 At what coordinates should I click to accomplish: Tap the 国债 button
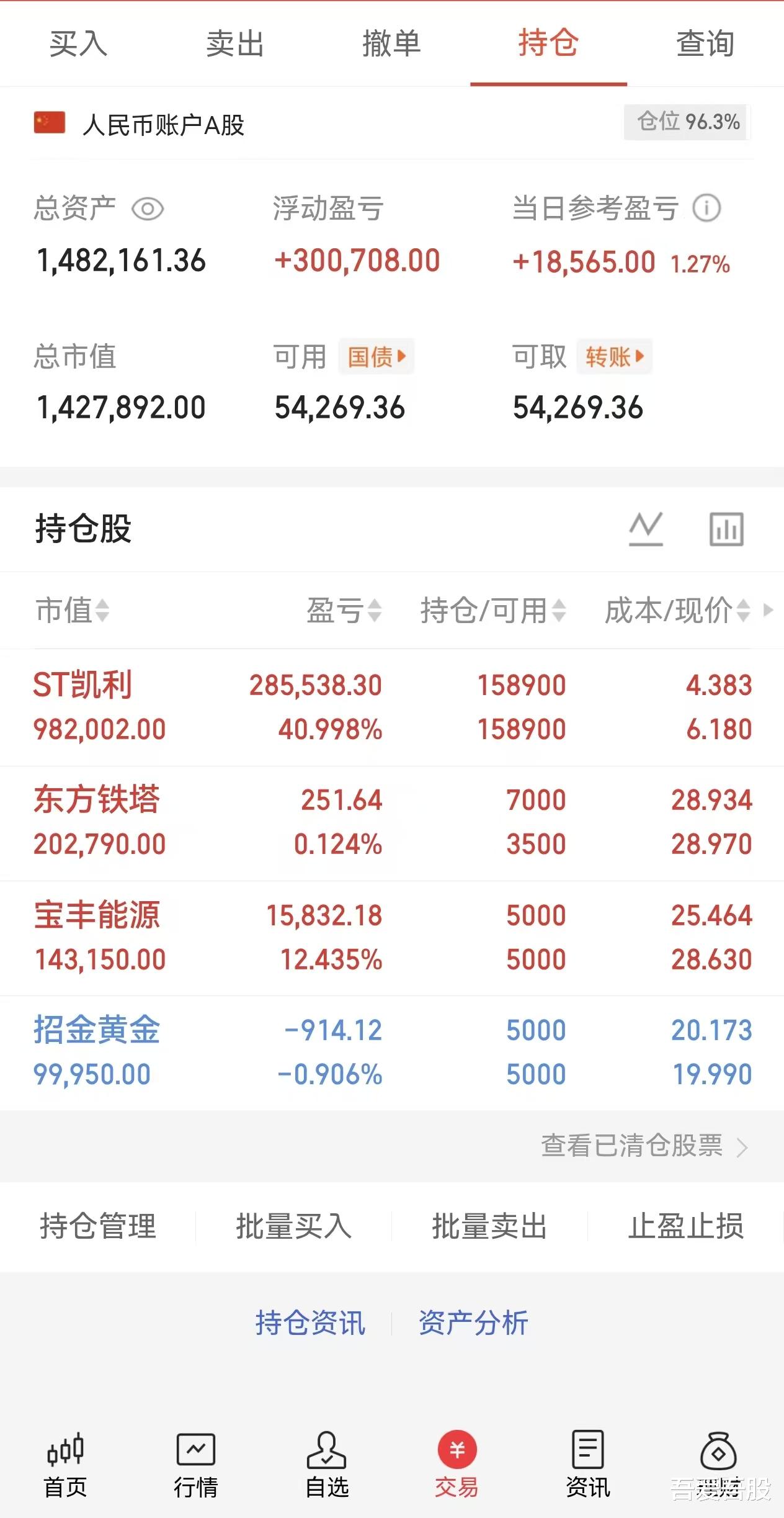pos(376,357)
